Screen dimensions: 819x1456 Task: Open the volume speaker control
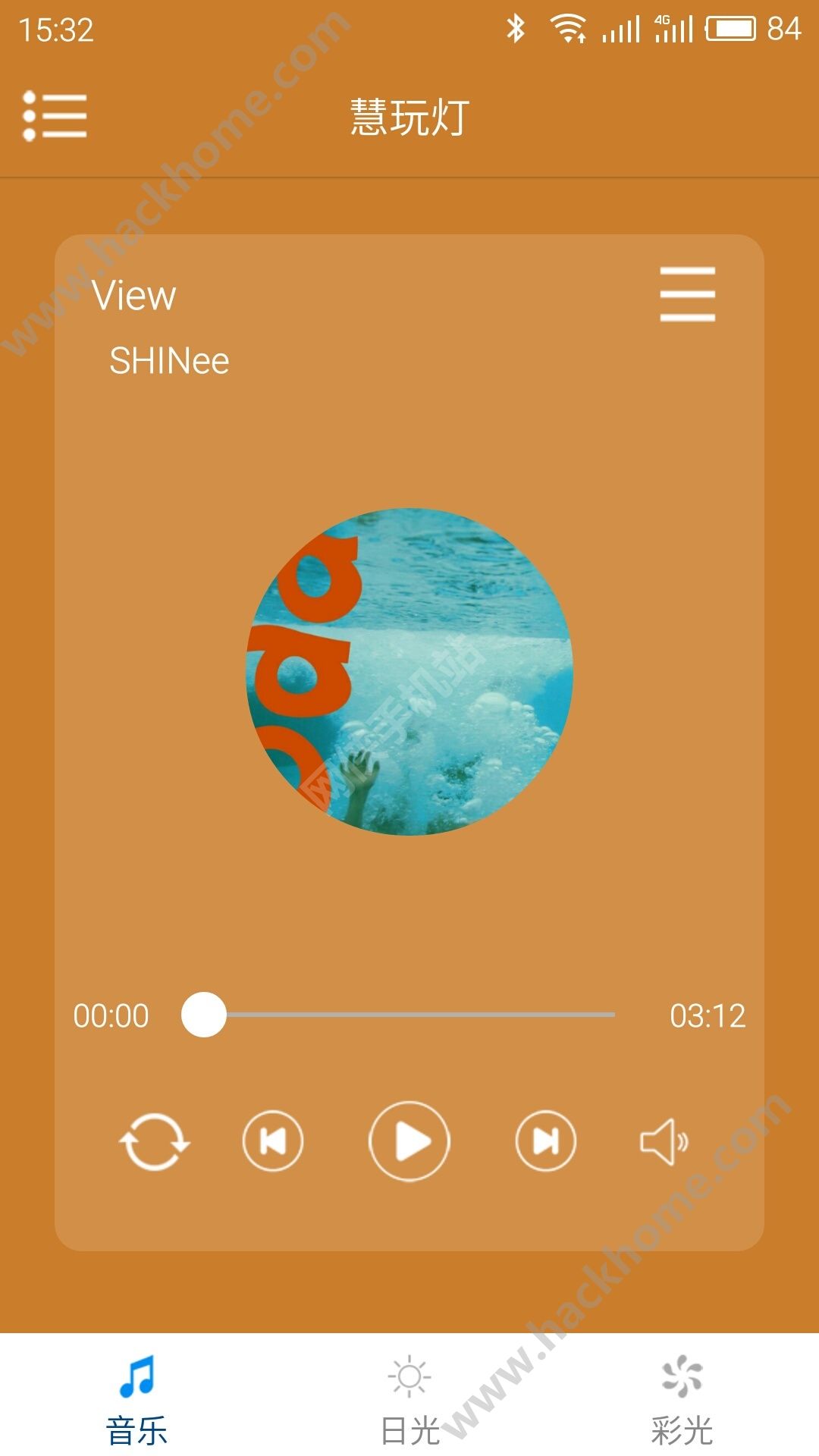tap(664, 1141)
